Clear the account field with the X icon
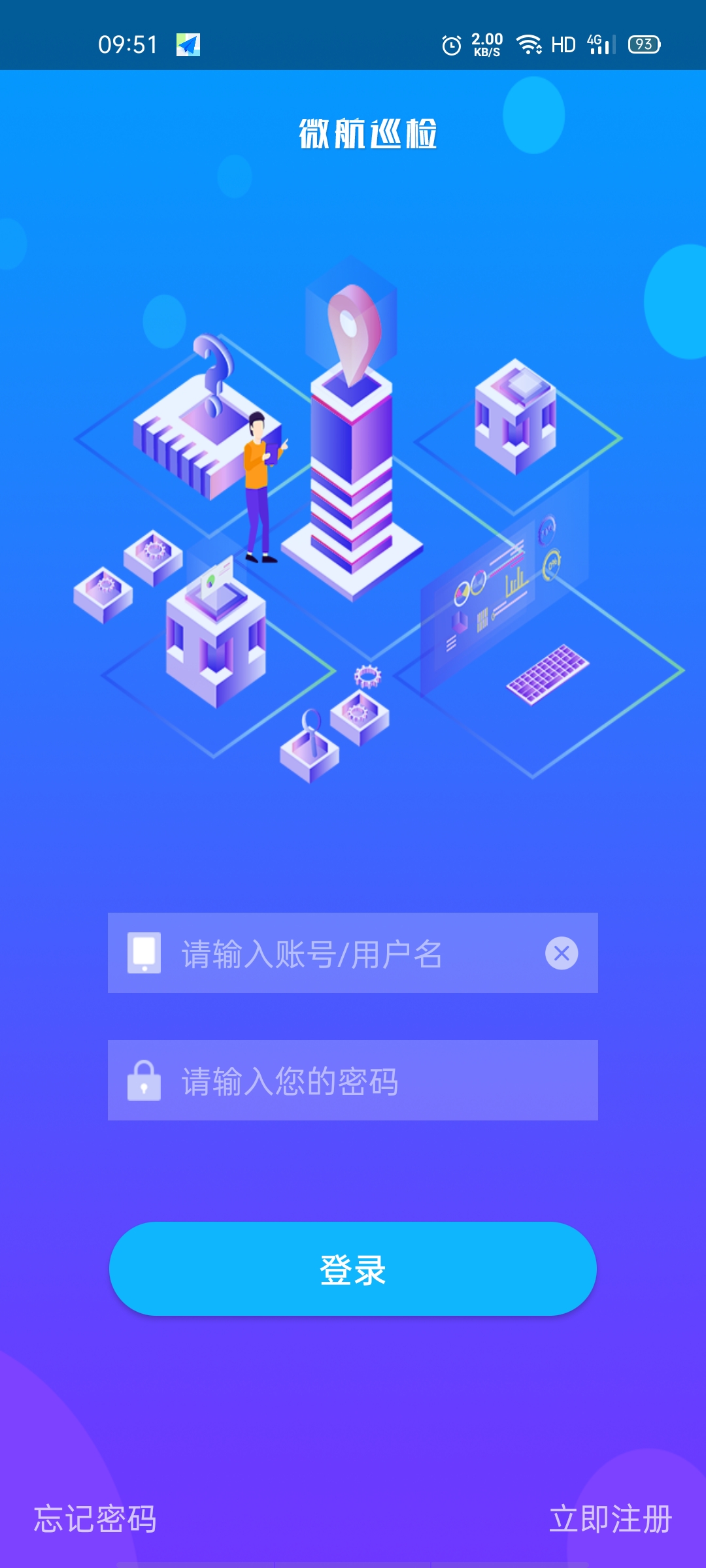The width and height of the screenshot is (706, 1568). 562,953
